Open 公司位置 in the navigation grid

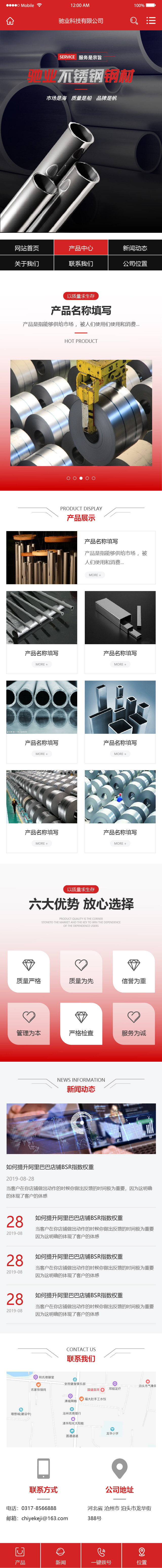tap(135, 264)
